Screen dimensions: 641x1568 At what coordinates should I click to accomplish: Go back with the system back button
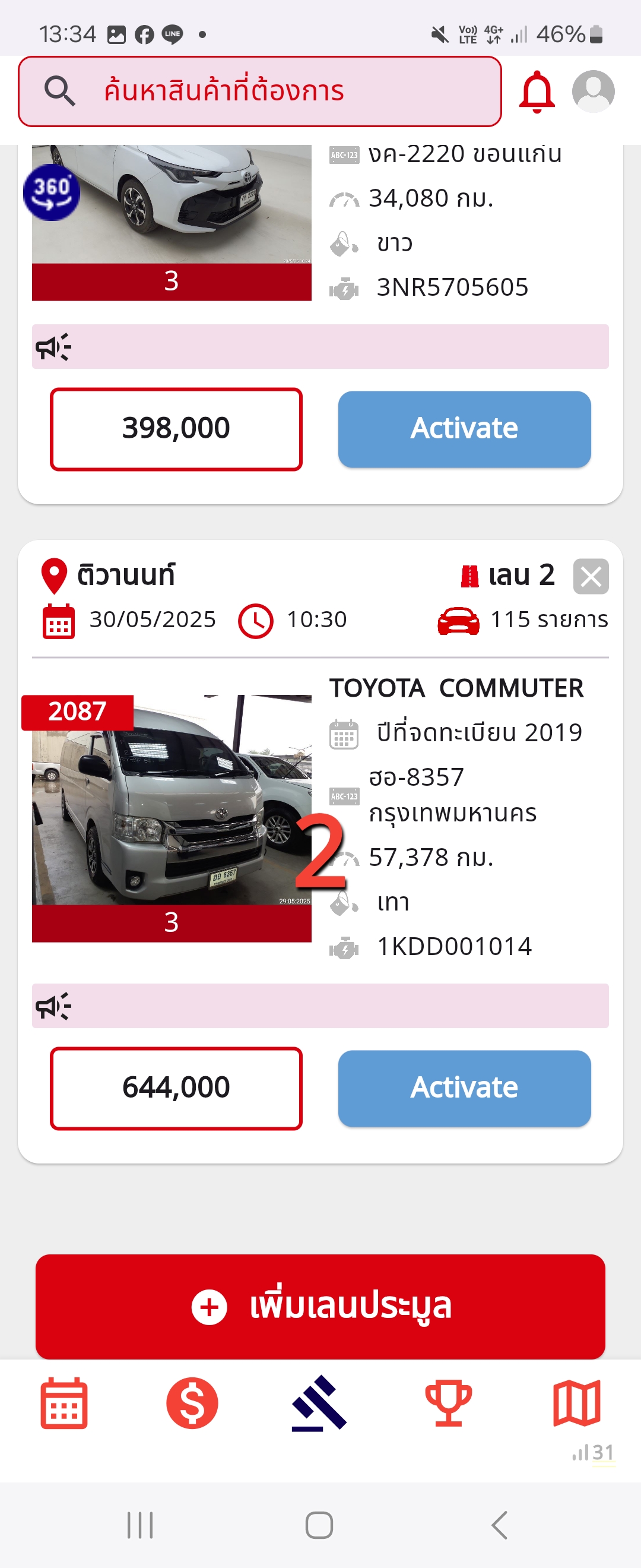[499, 1525]
